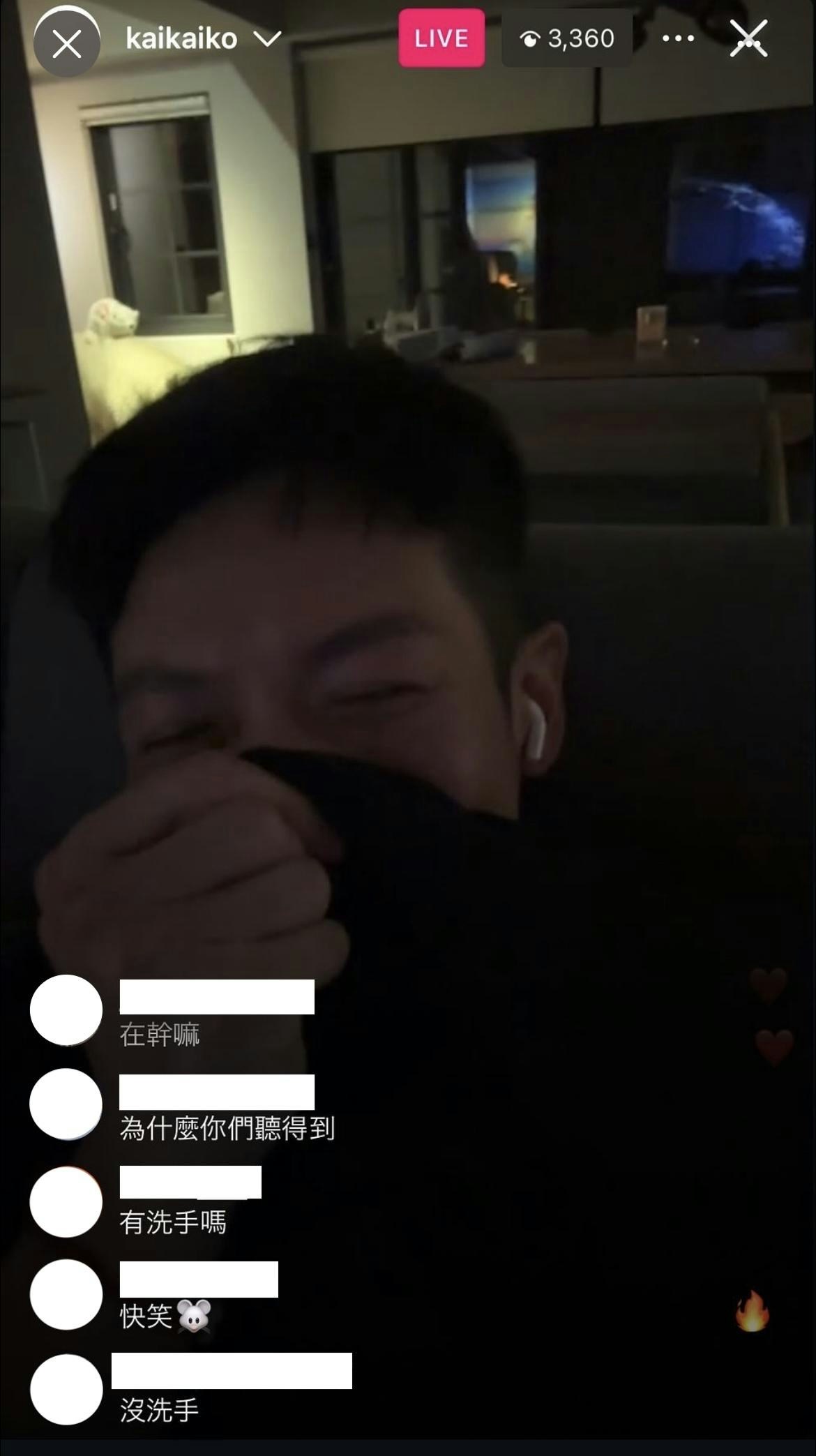Screen dimensions: 816x1456
Task: Expand the kaikaiko username dropdown
Action: pyautogui.click(x=268, y=38)
